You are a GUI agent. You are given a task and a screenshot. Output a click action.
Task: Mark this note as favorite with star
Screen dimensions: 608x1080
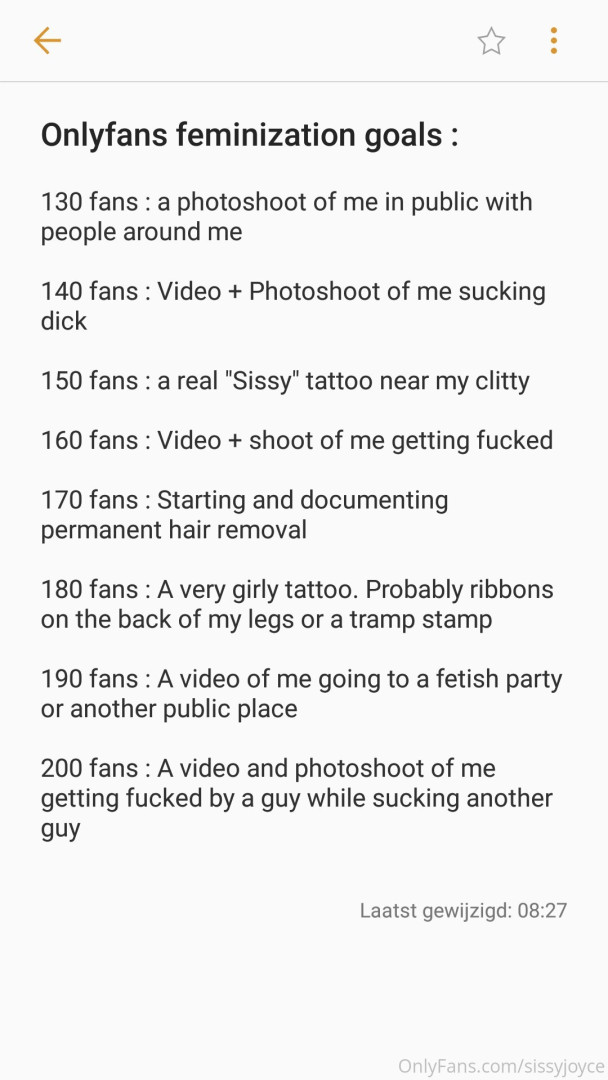[491, 41]
